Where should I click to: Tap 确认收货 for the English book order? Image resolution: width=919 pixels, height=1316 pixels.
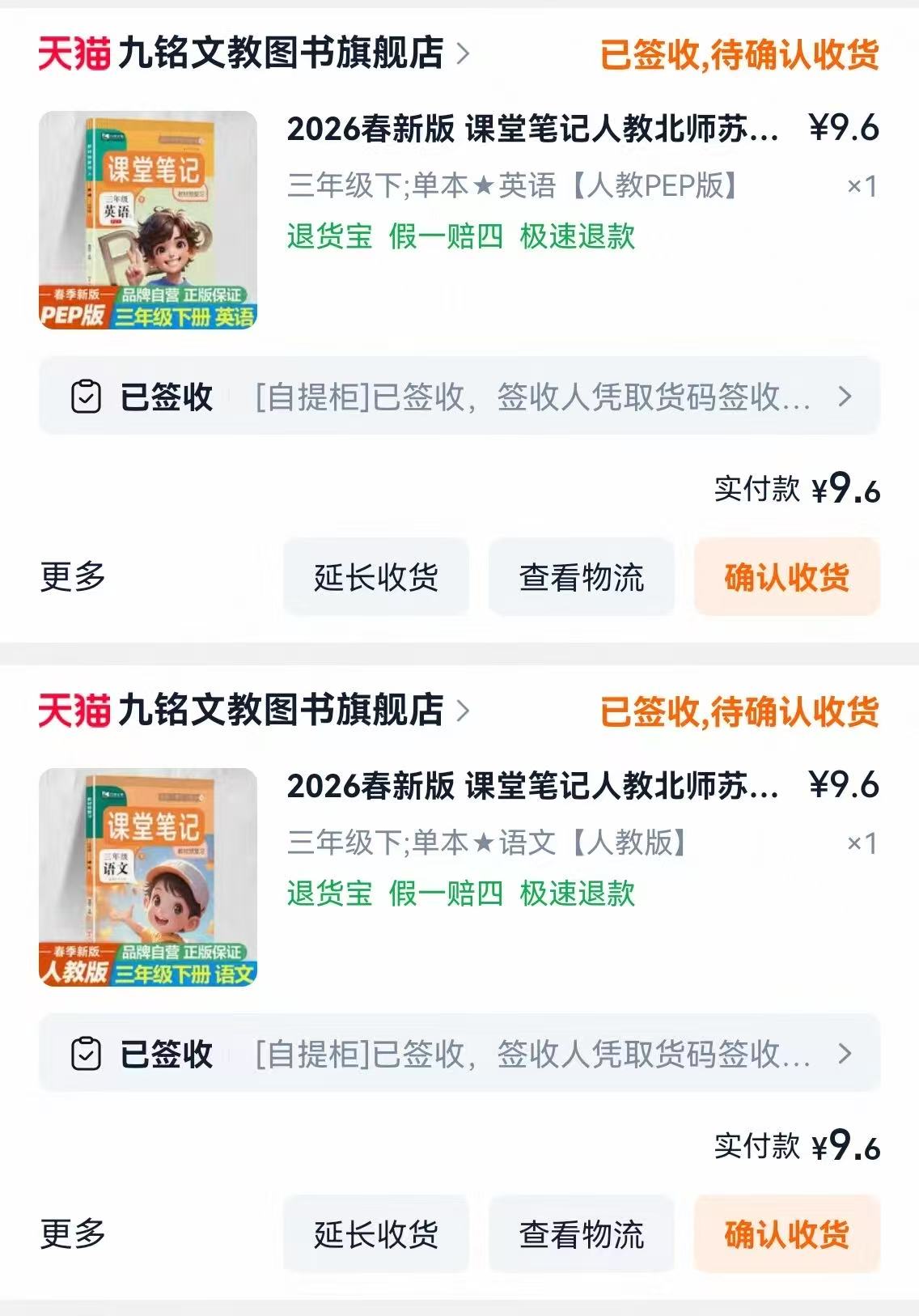coord(786,578)
